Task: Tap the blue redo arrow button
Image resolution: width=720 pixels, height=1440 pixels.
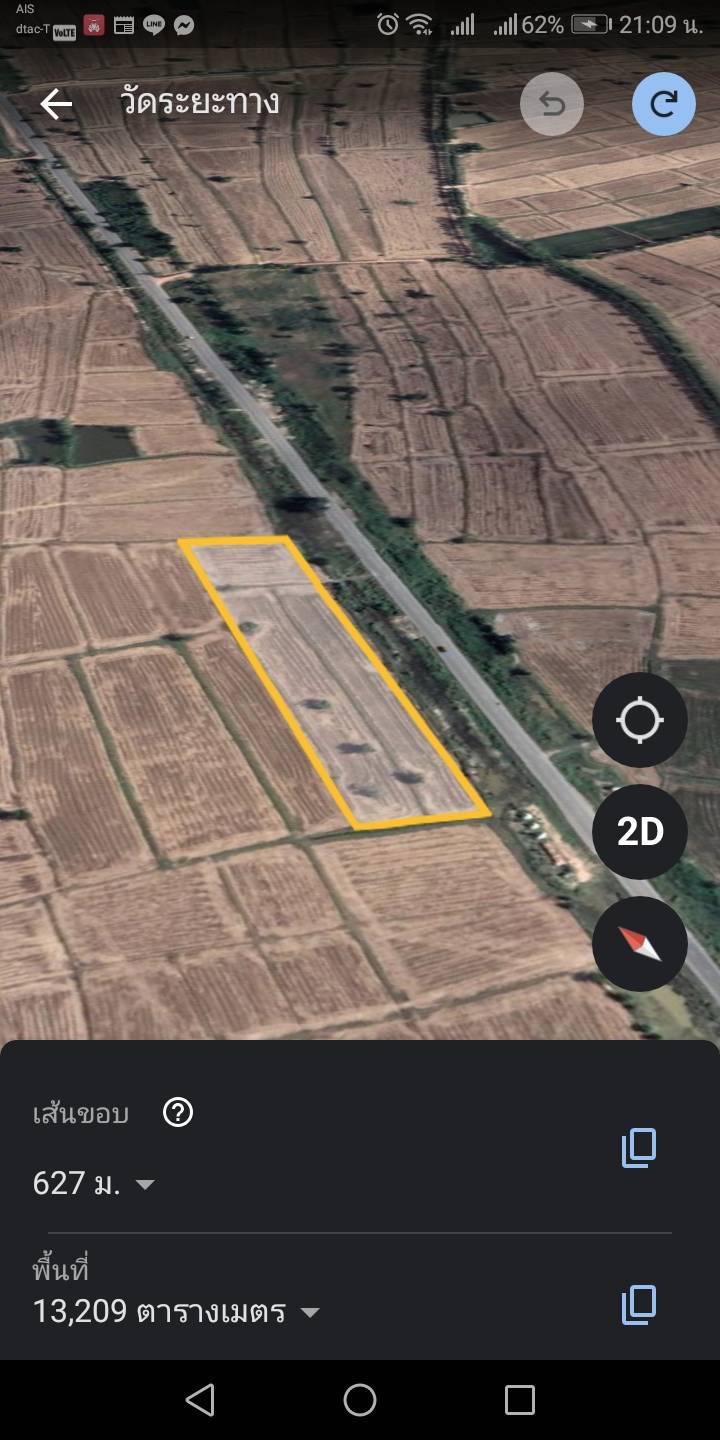Action: coord(664,104)
